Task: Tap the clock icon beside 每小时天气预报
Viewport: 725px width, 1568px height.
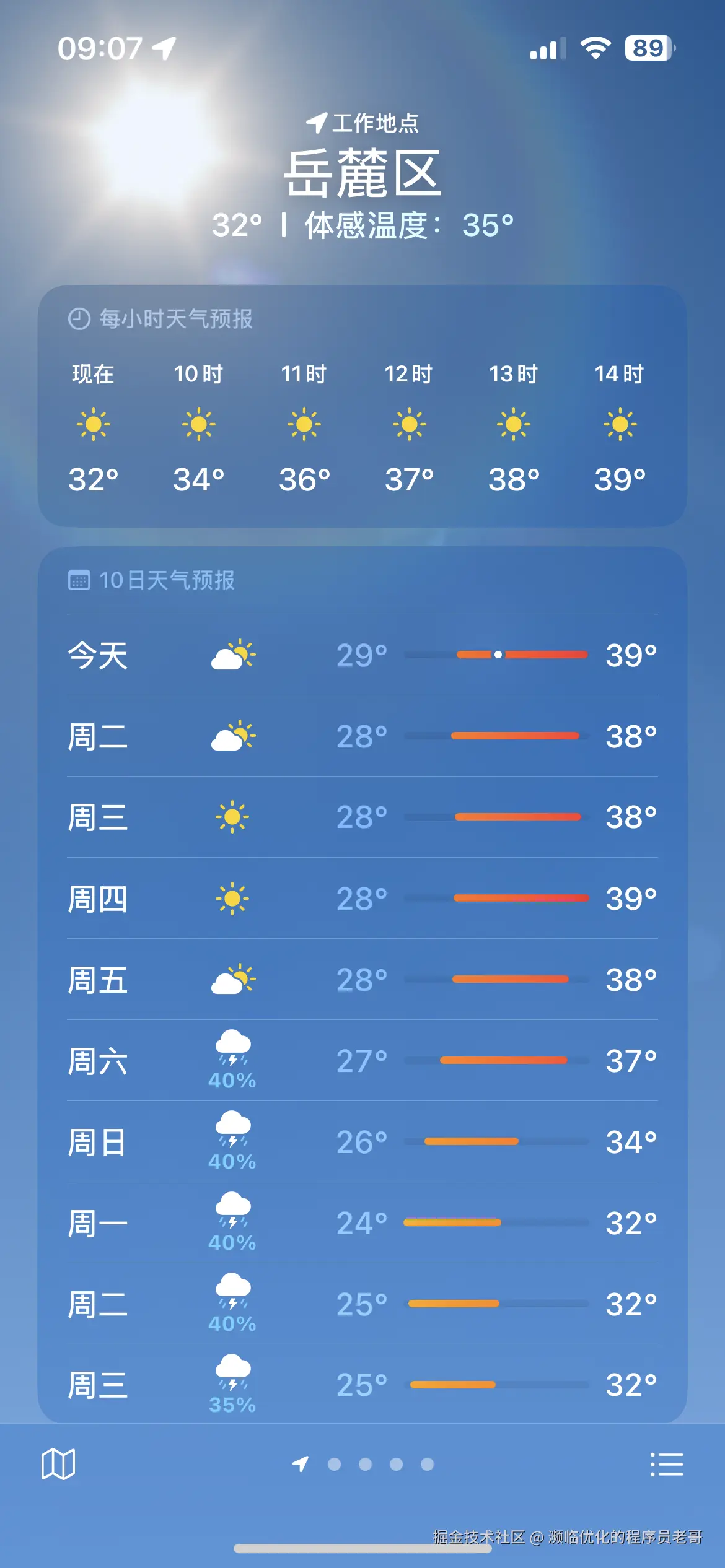Action: coord(79,319)
